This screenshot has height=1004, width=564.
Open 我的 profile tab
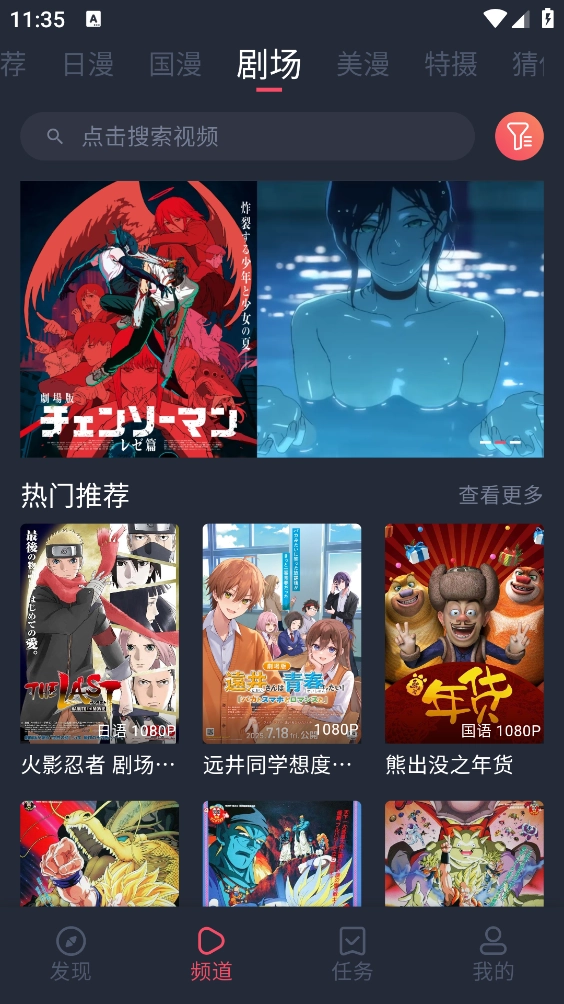point(493,954)
